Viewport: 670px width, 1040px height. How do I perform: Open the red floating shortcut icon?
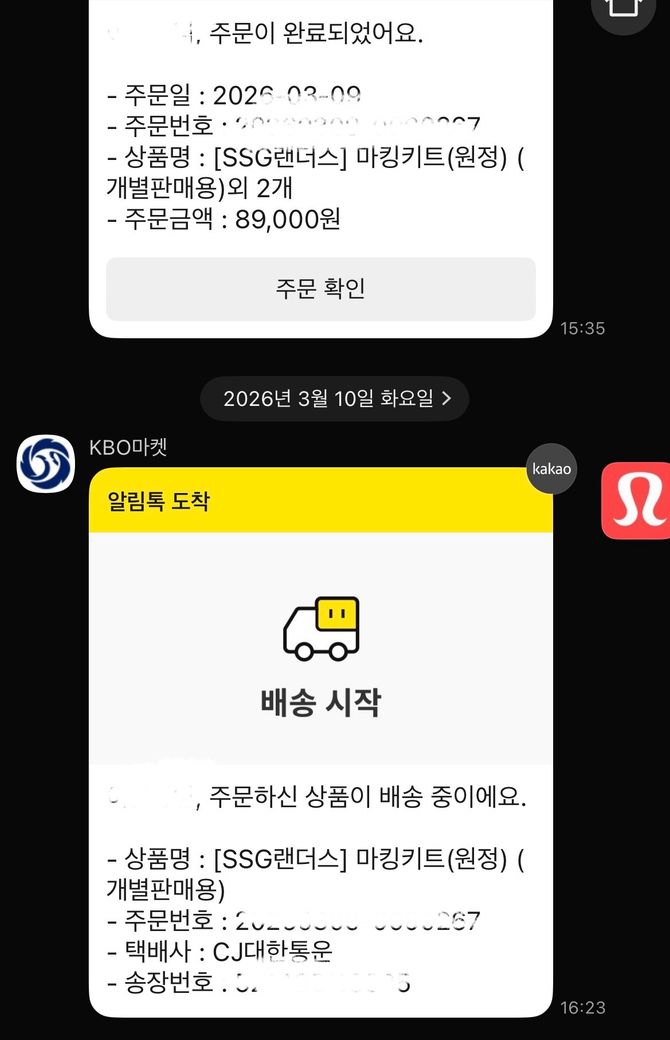pos(636,500)
